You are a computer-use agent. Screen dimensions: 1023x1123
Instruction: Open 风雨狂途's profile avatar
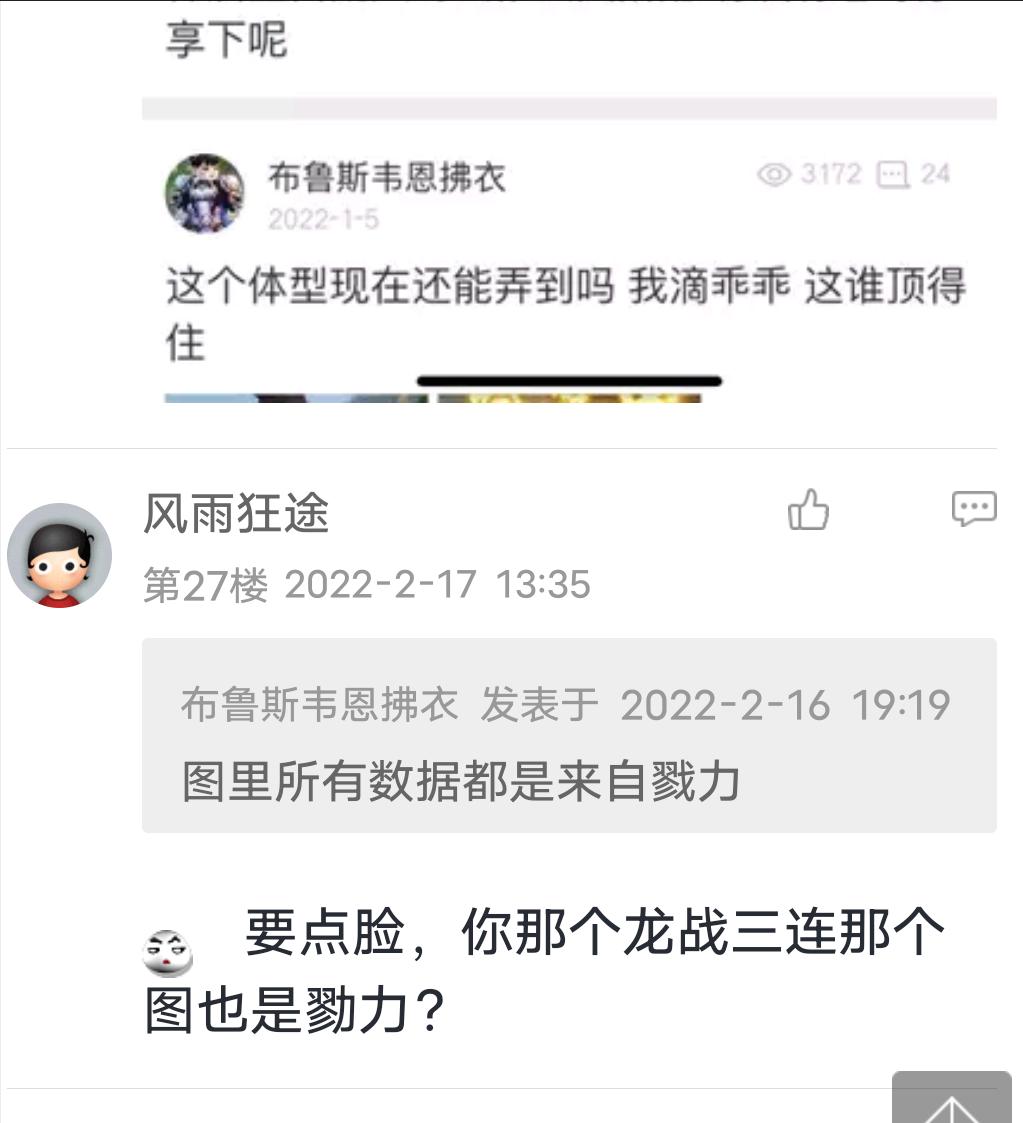coord(59,555)
